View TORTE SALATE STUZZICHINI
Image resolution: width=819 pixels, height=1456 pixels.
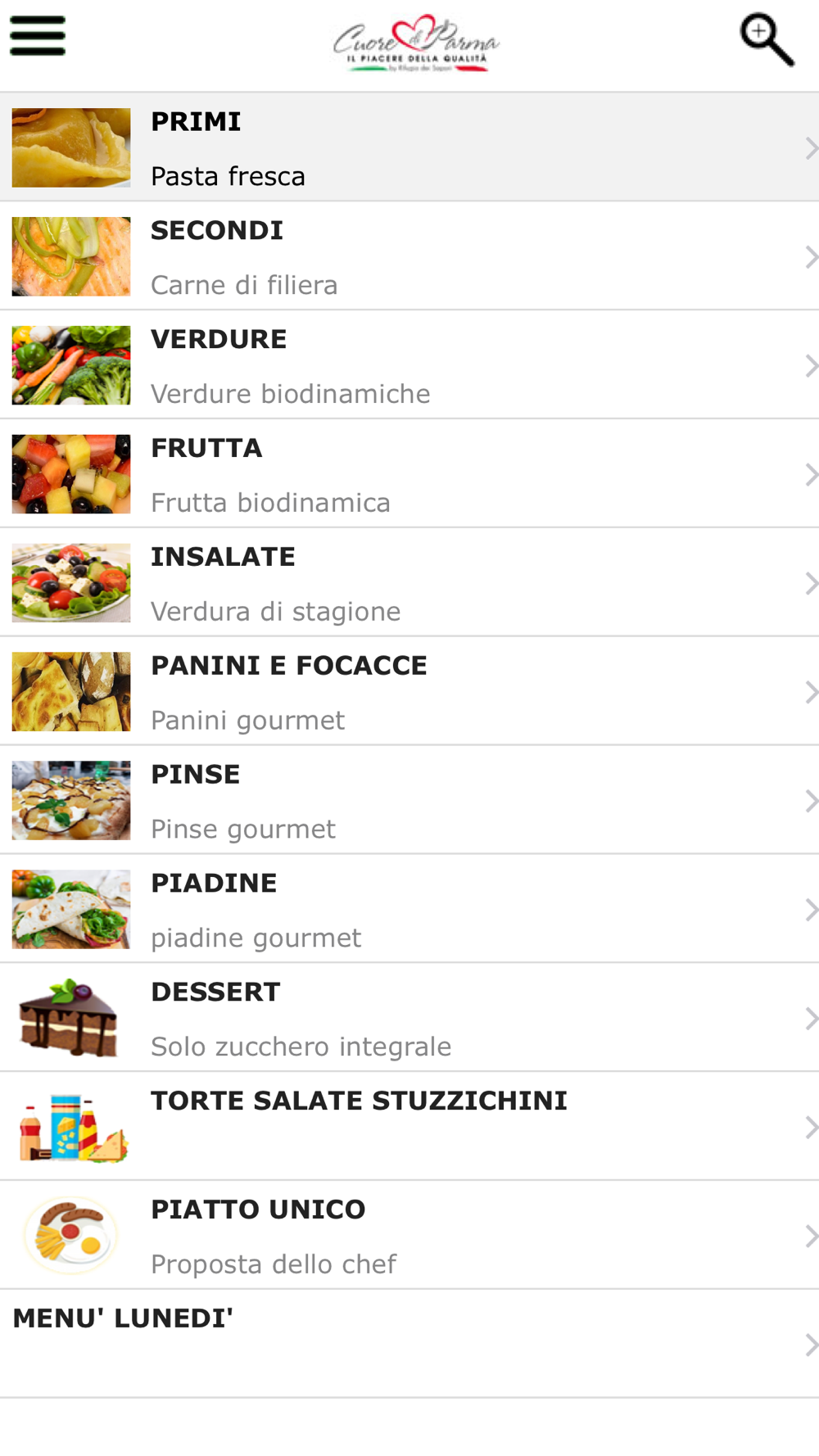coord(409,1128)
